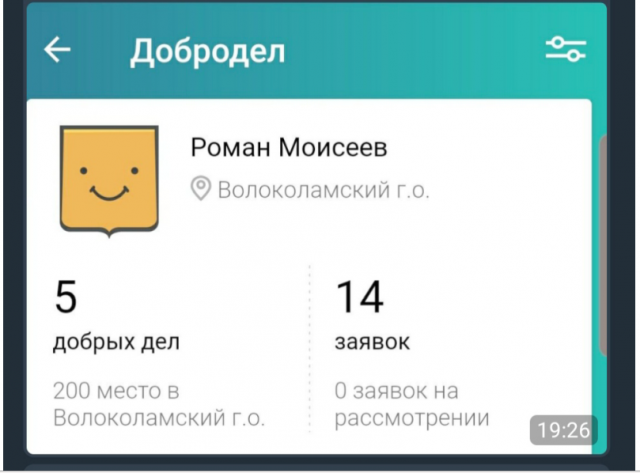The height and width of the screenshot is (473, 640).
Task: Go back using the header arrow
Action: click(57, 49)
